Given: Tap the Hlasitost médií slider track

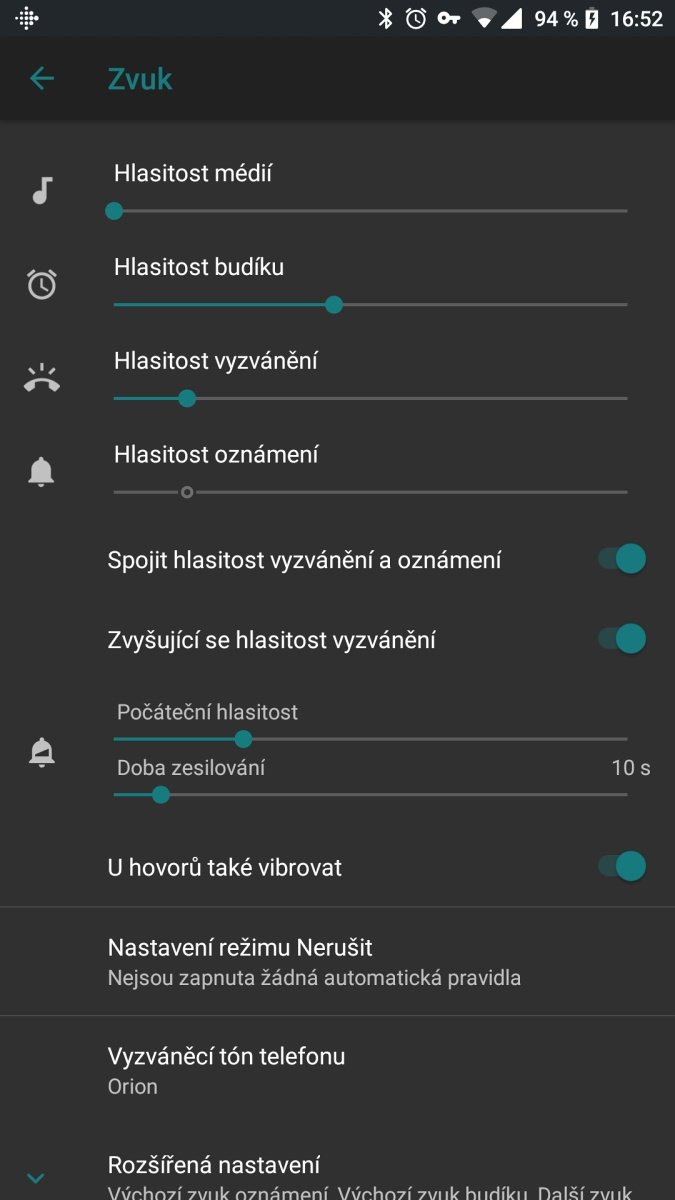Looking at the screenshot, I should (370, 211).
